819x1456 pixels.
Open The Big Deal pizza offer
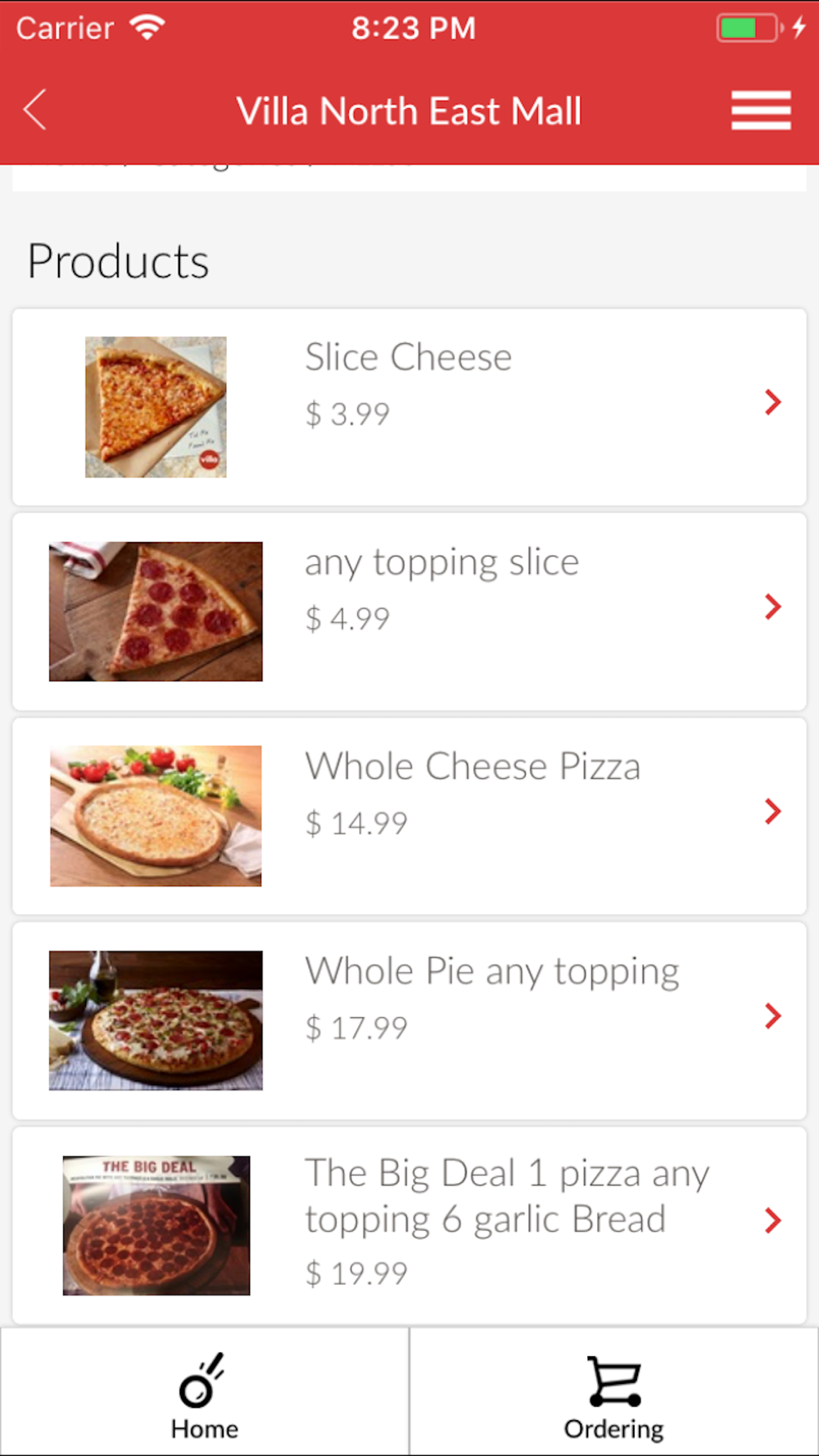[409, 1225]
